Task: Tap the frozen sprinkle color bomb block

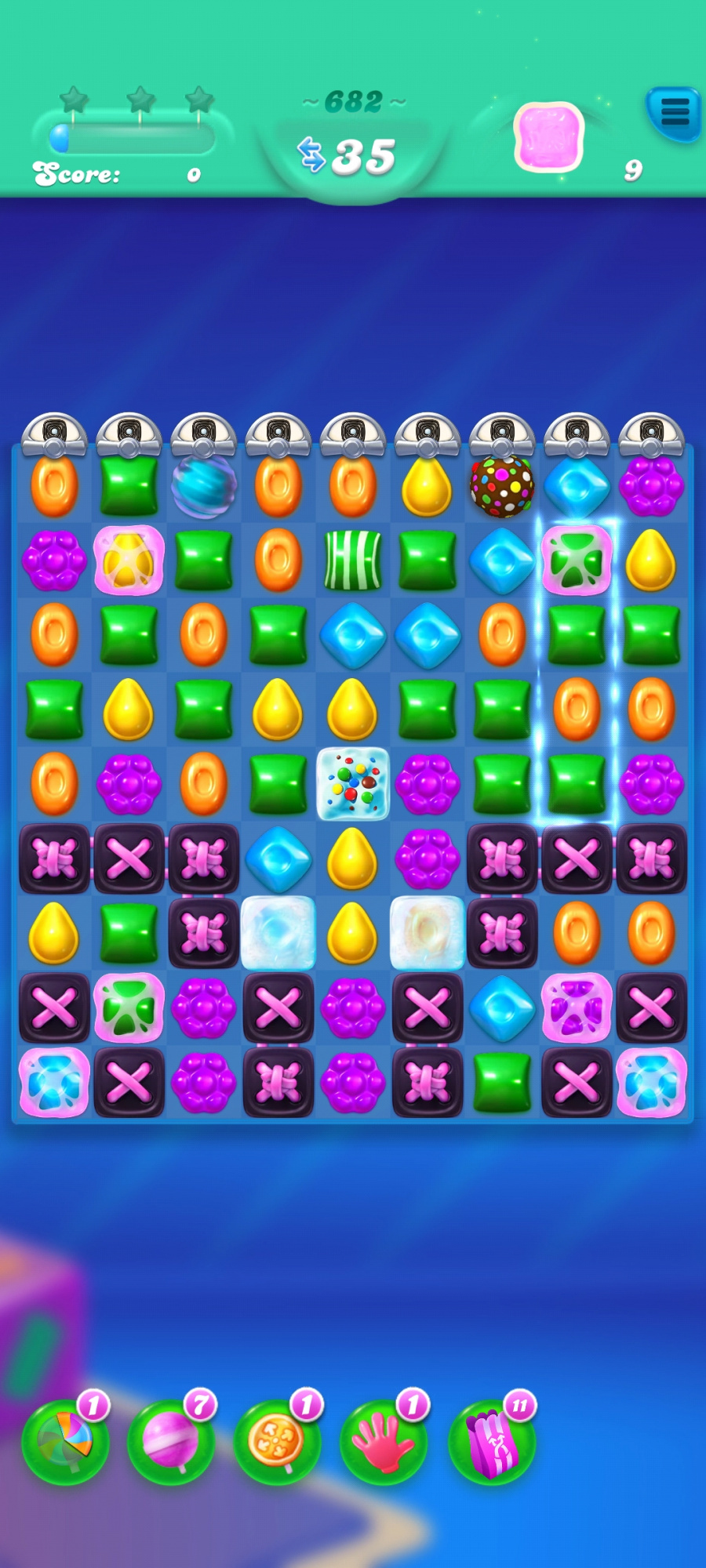Action: pyautogui.click(x=353, y=784)
